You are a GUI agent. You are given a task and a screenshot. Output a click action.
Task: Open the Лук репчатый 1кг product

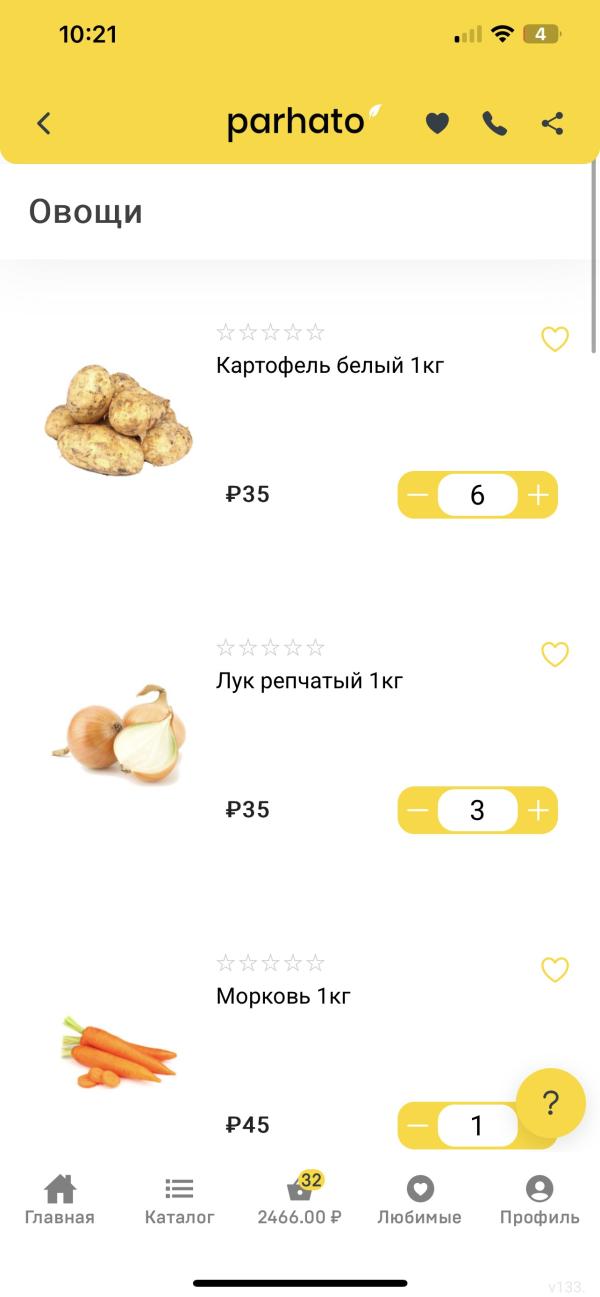click(x=310, y=681)
